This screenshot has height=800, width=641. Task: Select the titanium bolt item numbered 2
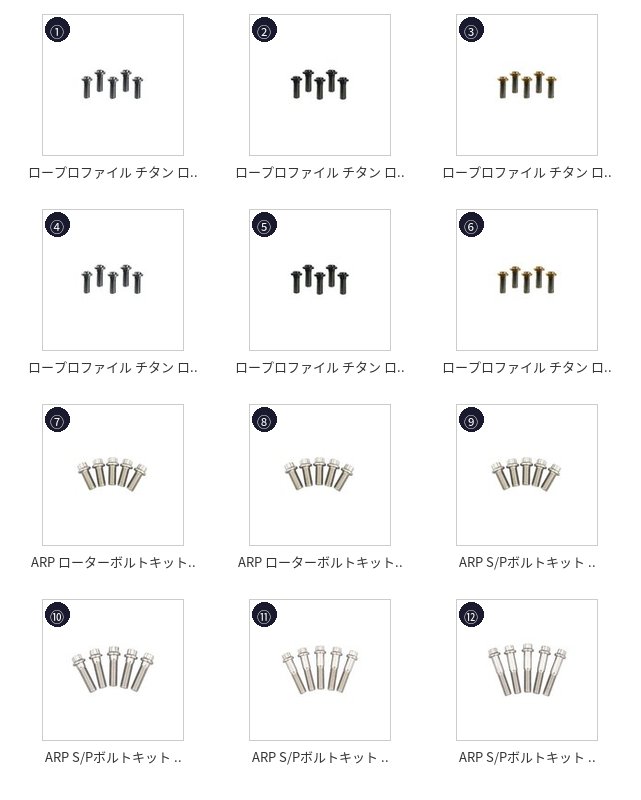pyautogui.click(x=320, y=85)
